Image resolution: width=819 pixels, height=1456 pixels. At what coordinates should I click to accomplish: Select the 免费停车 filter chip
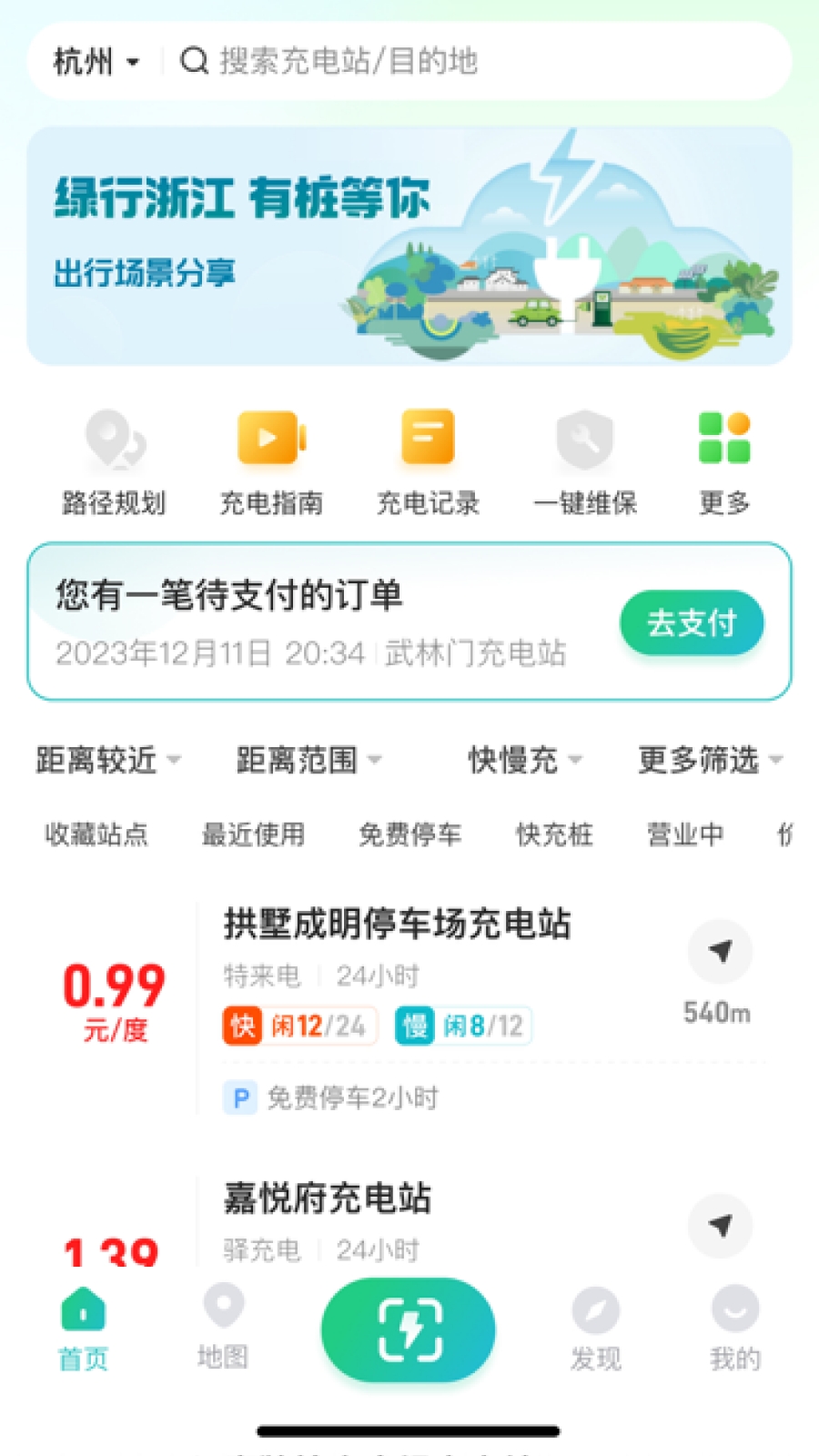[x=409, y=834]
